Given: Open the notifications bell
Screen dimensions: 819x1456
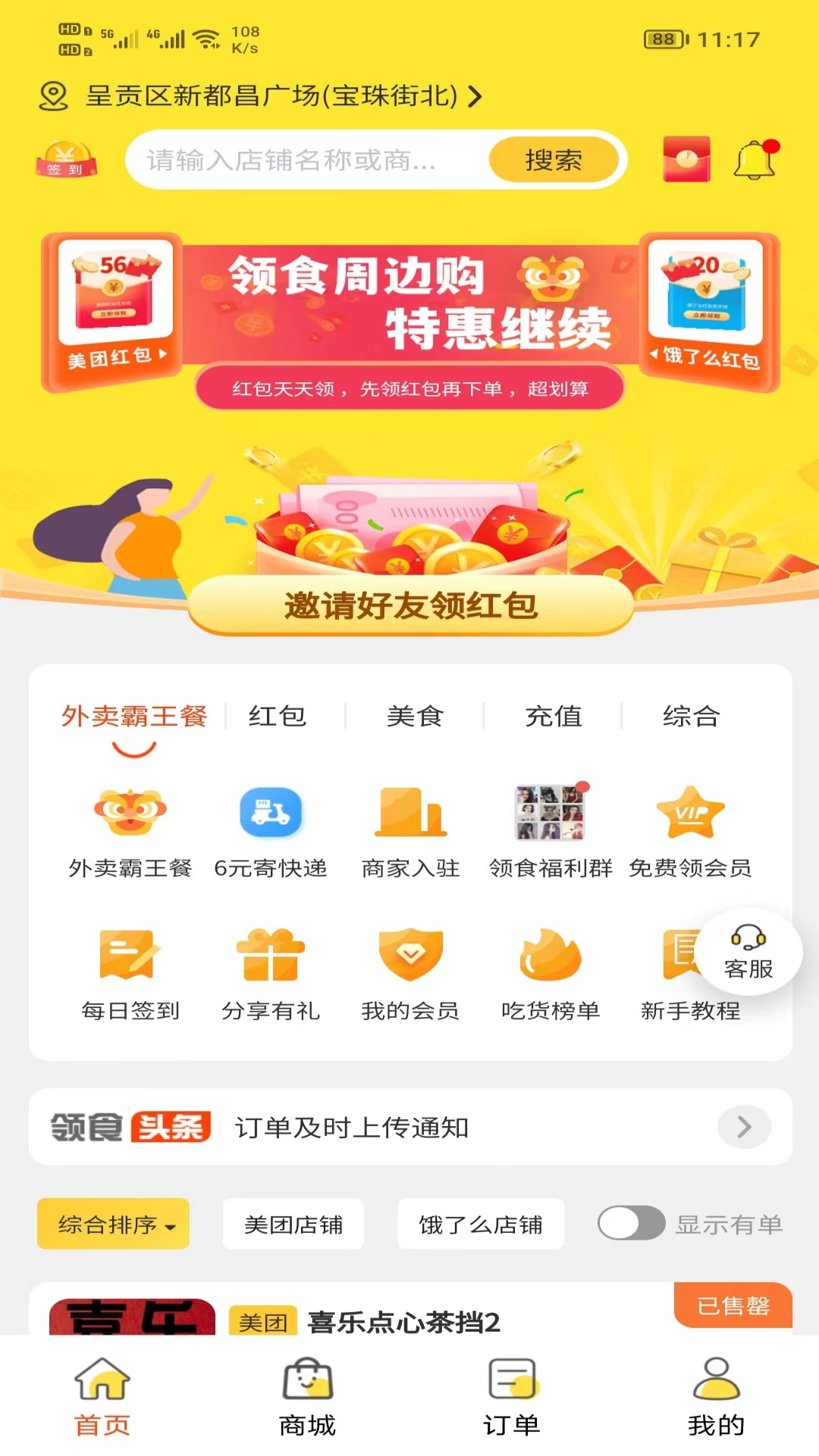Looking at the screenshot, I should 755,160.
